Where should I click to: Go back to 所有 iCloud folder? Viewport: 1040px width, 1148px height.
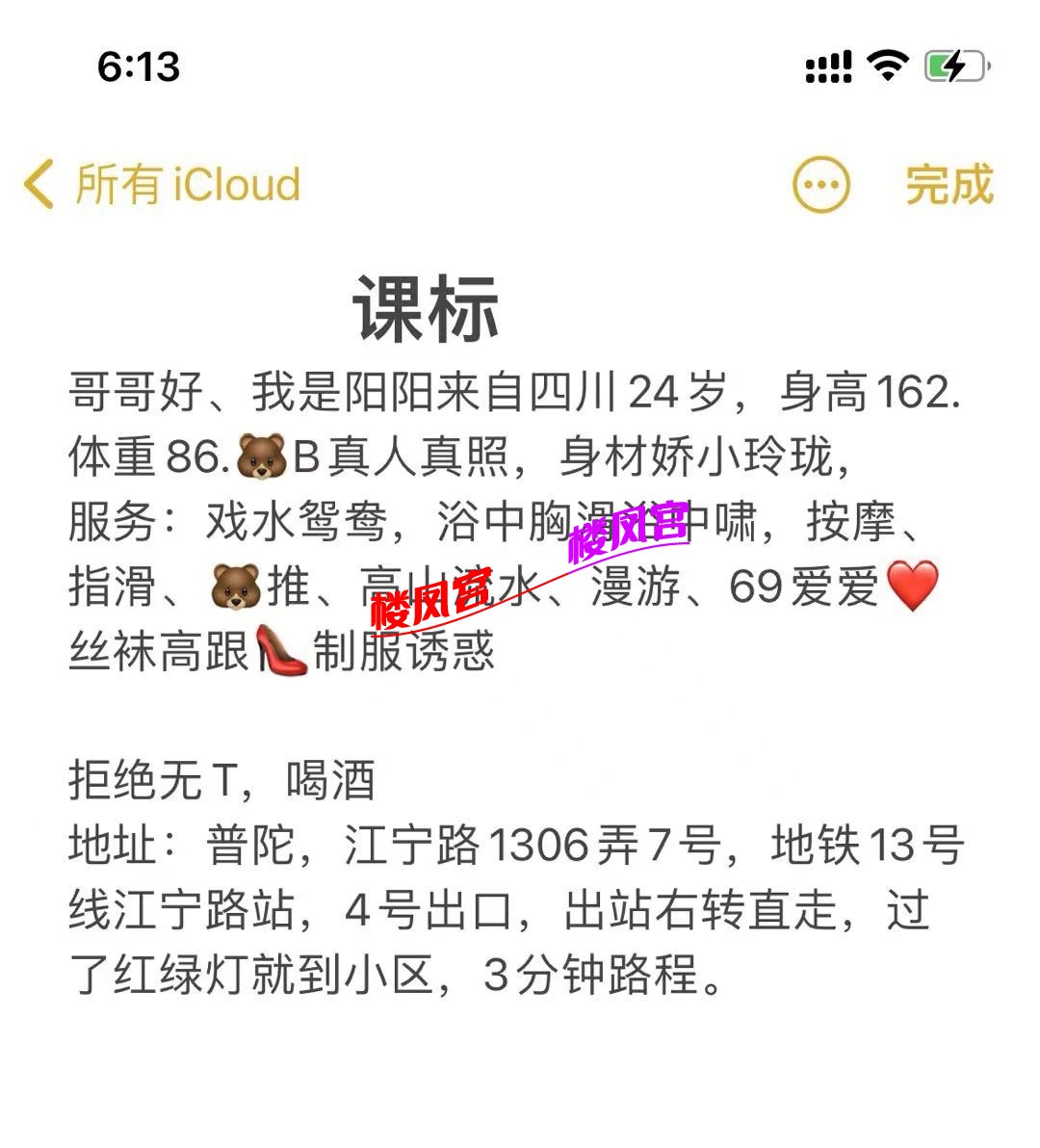point(162,184)
